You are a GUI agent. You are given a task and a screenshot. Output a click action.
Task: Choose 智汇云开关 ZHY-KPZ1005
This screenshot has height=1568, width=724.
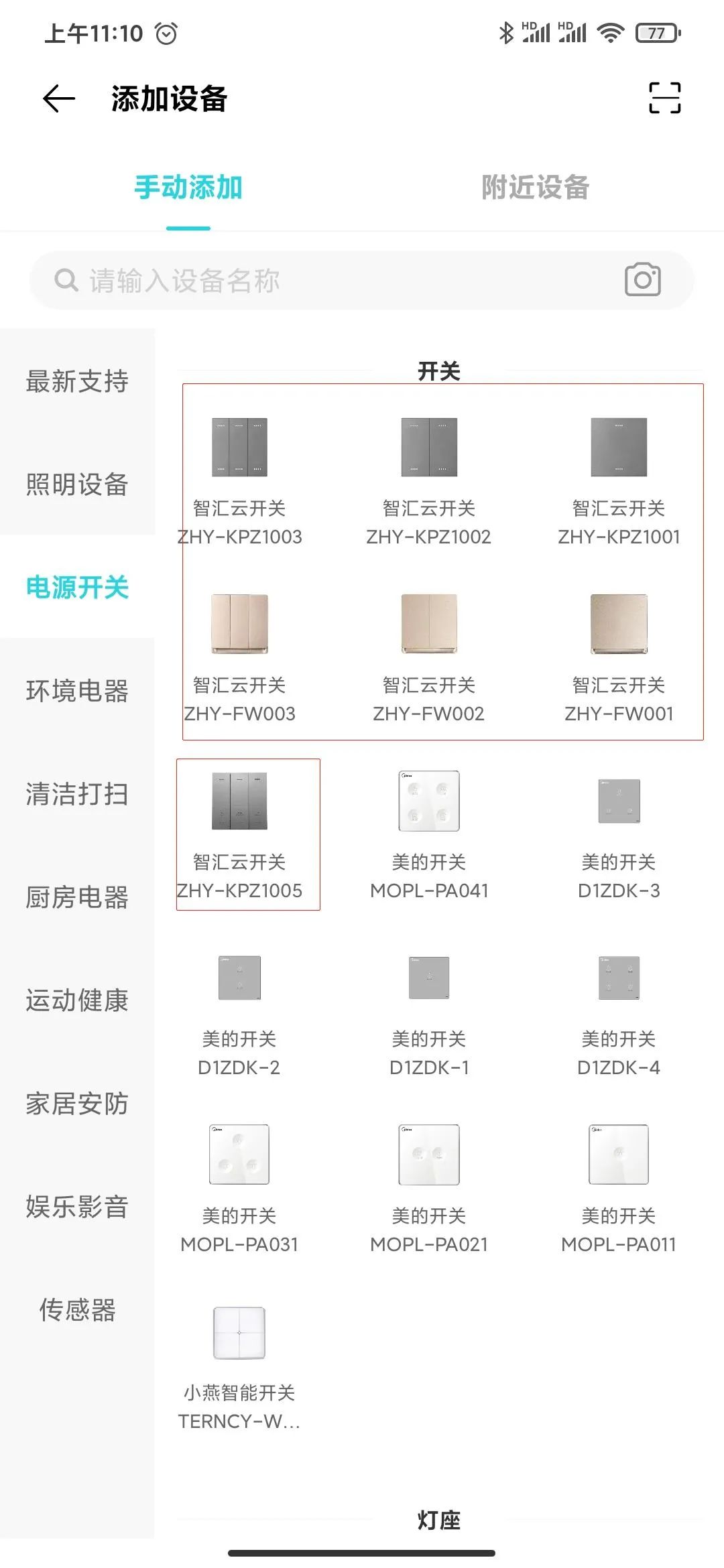[x=239, y=834]
